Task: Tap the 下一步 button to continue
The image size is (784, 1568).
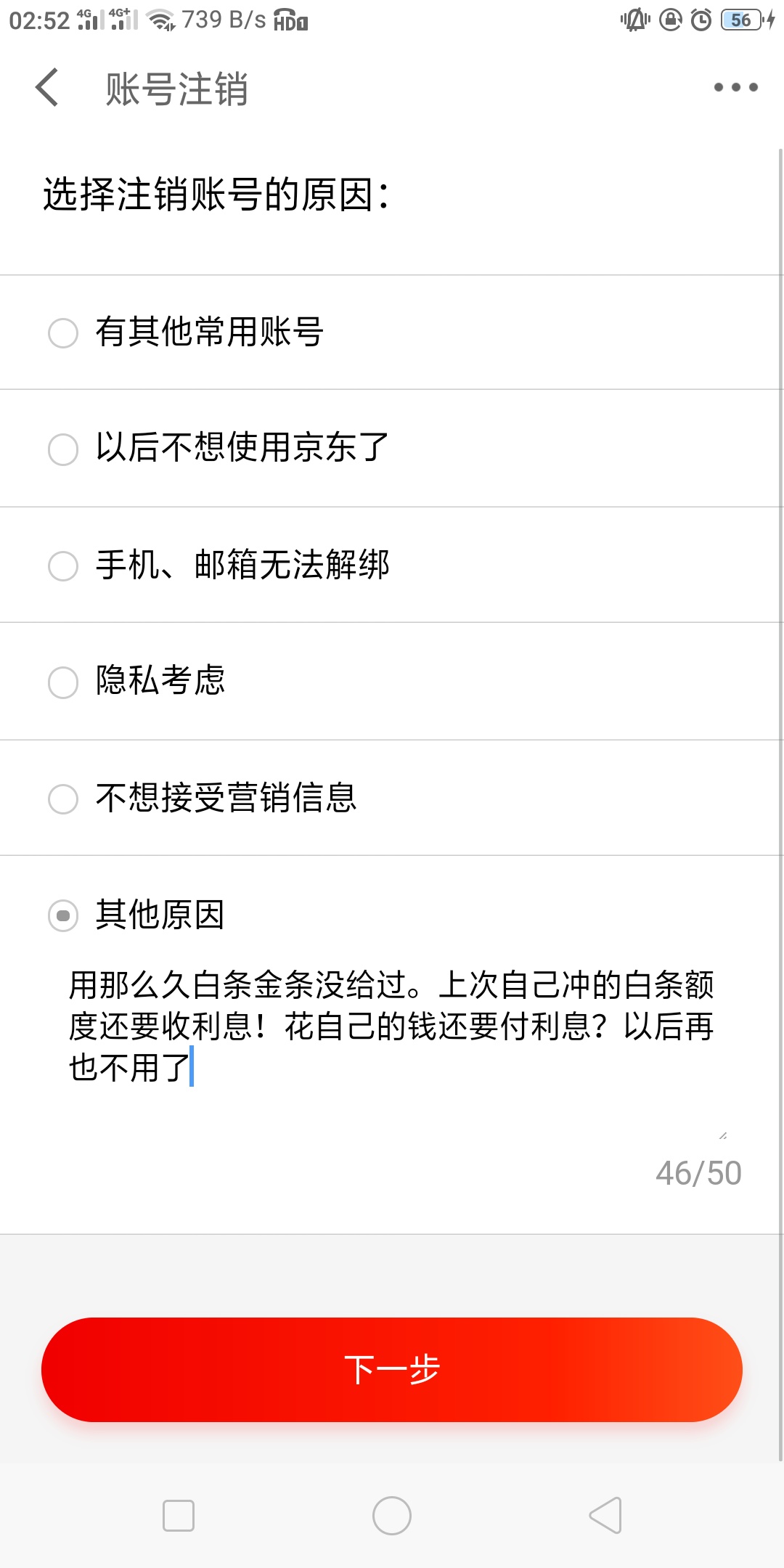Action: pos(392,1369)
